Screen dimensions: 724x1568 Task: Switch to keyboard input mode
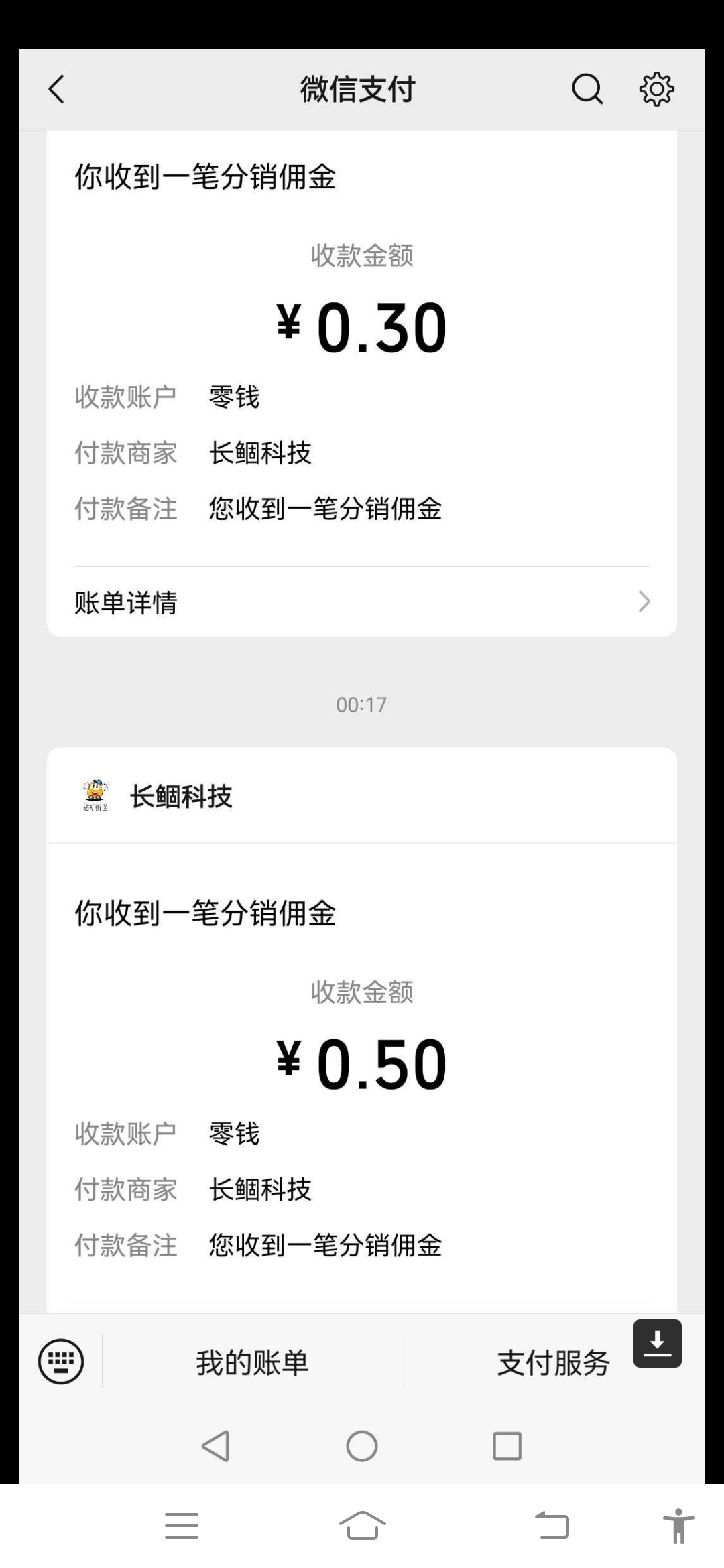[61, 1362]
